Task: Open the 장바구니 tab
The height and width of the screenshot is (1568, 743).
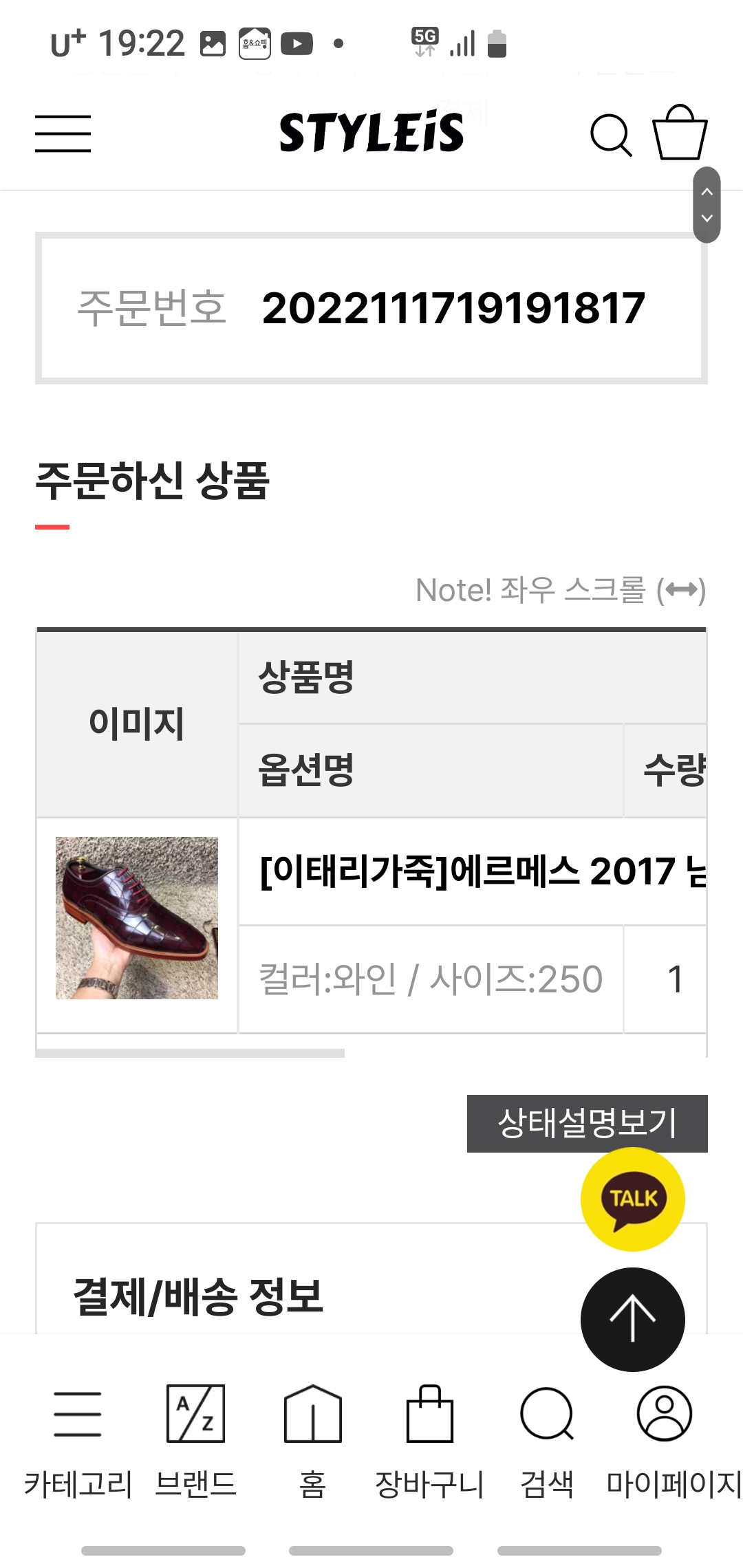Action: (429, 1440)
